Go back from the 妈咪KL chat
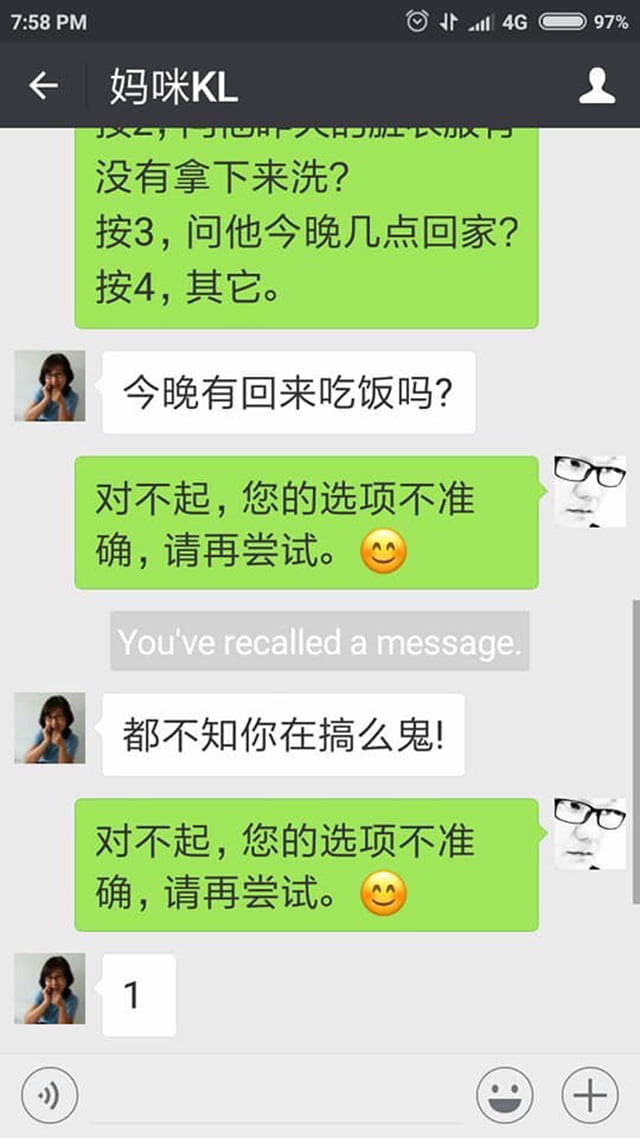The image size is (640, 1138). click(43, 86)
